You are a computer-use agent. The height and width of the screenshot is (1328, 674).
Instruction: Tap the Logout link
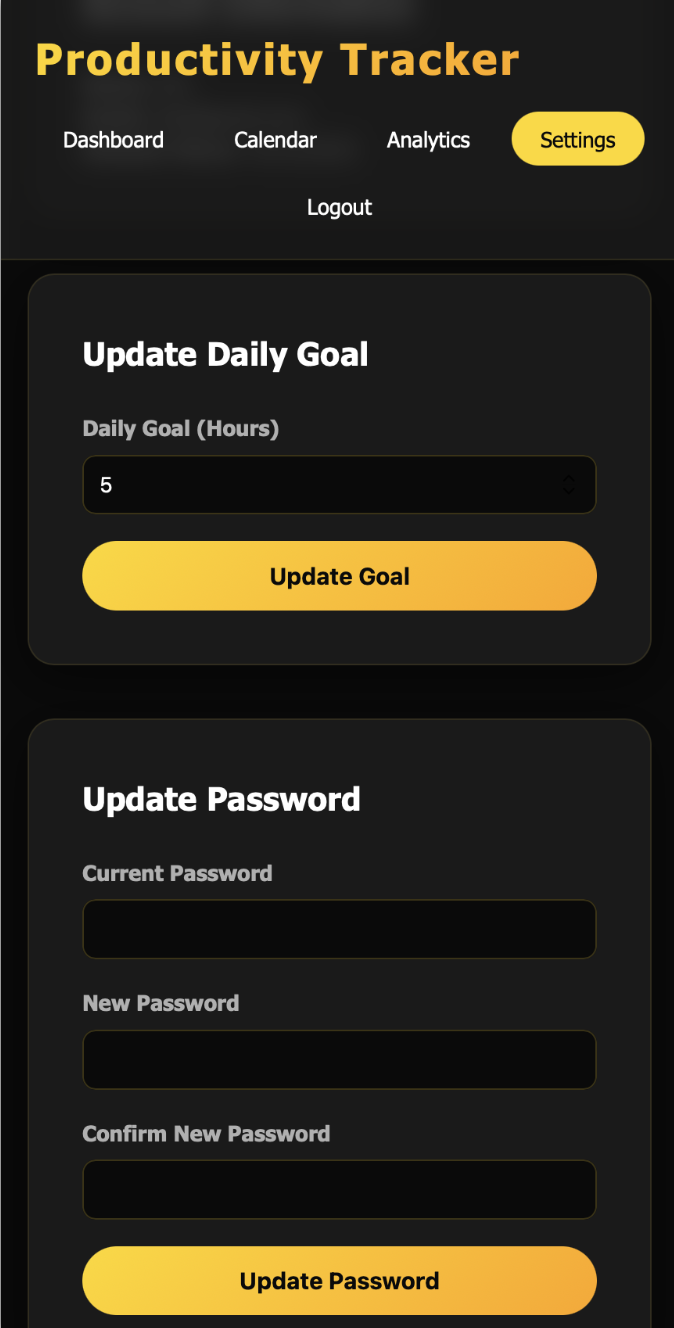pos(339,207)
